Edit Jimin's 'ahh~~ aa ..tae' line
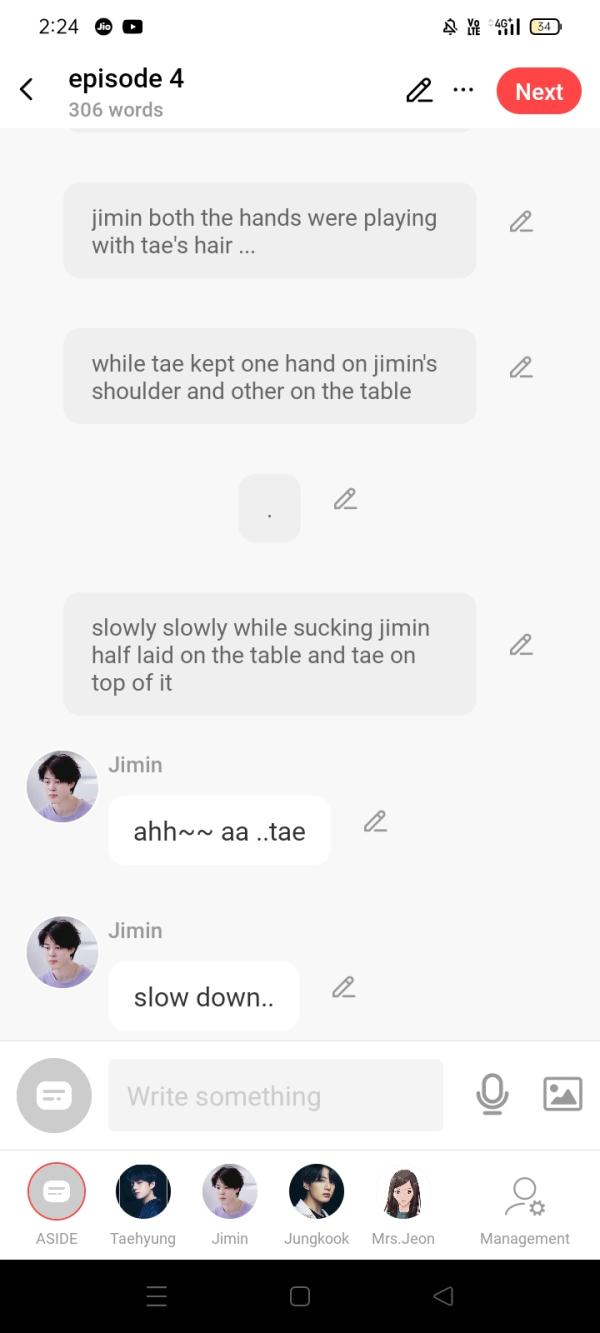The height and width of the screenshot is (1333, 600). click(375, 822)
